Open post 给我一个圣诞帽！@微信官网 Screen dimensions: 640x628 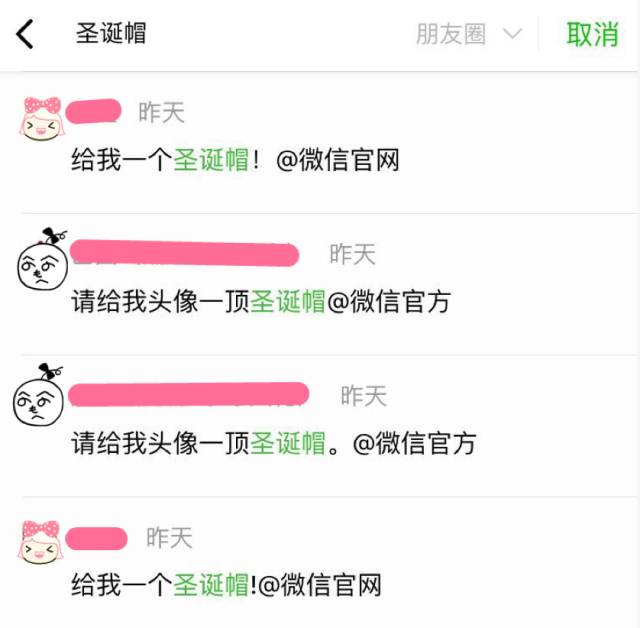coord(235,160)
